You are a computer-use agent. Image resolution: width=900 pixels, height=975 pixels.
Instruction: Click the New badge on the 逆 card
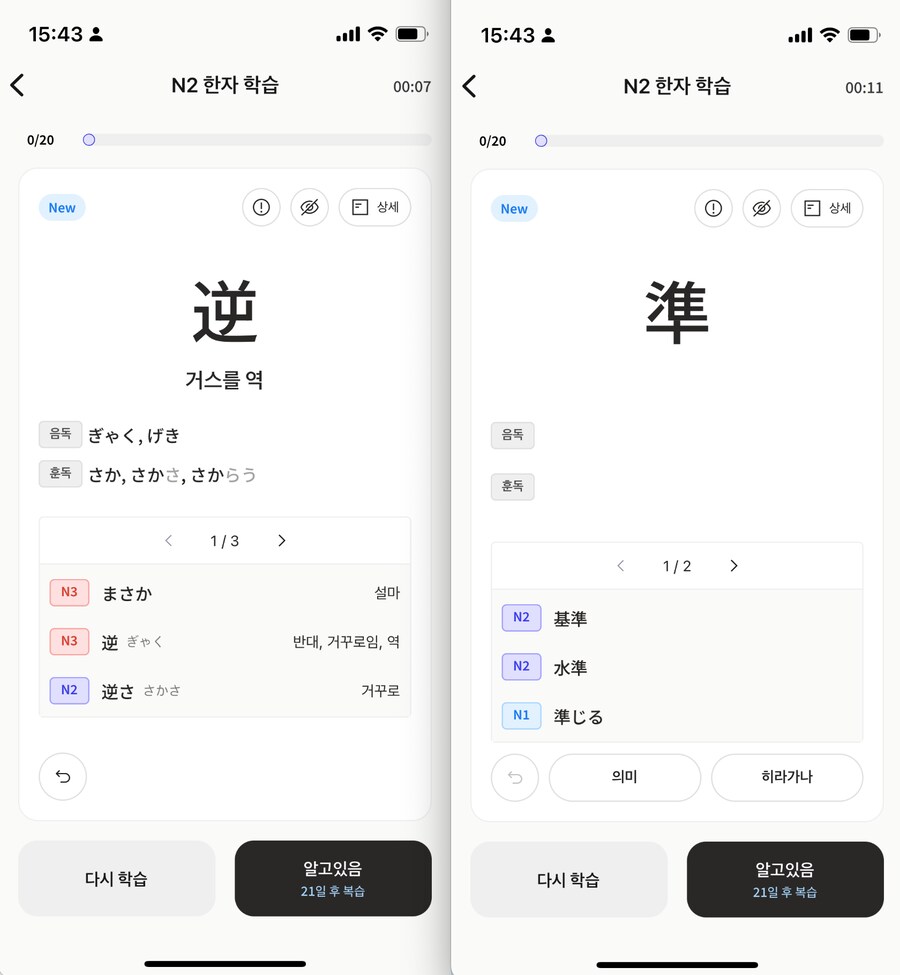click(x=61, y=207)
